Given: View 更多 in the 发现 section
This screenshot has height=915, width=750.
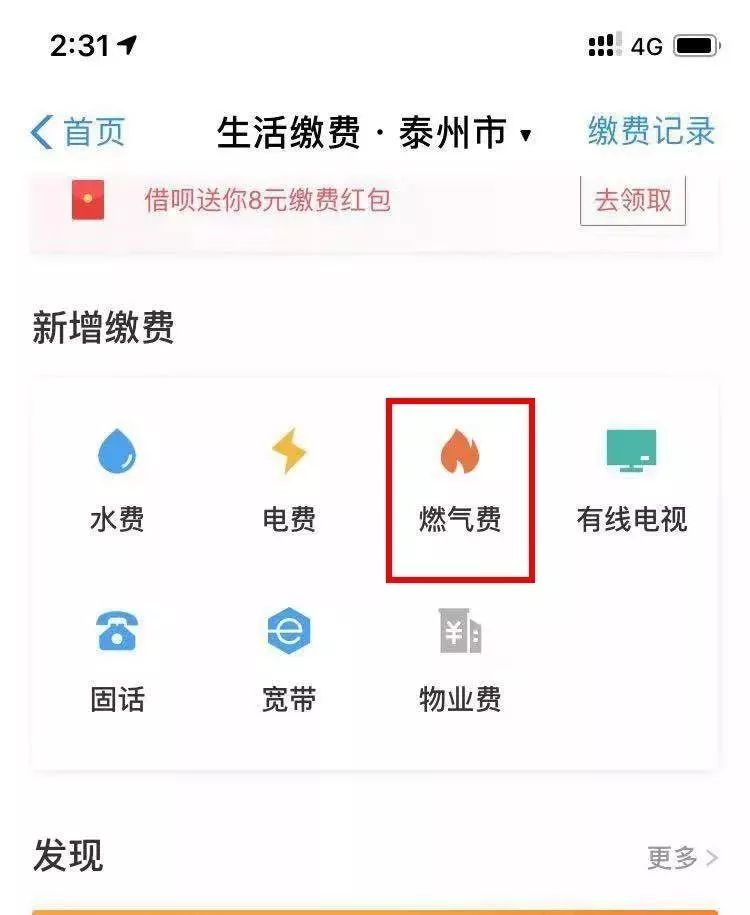Looking at the screenshot, I should point(682,858).
